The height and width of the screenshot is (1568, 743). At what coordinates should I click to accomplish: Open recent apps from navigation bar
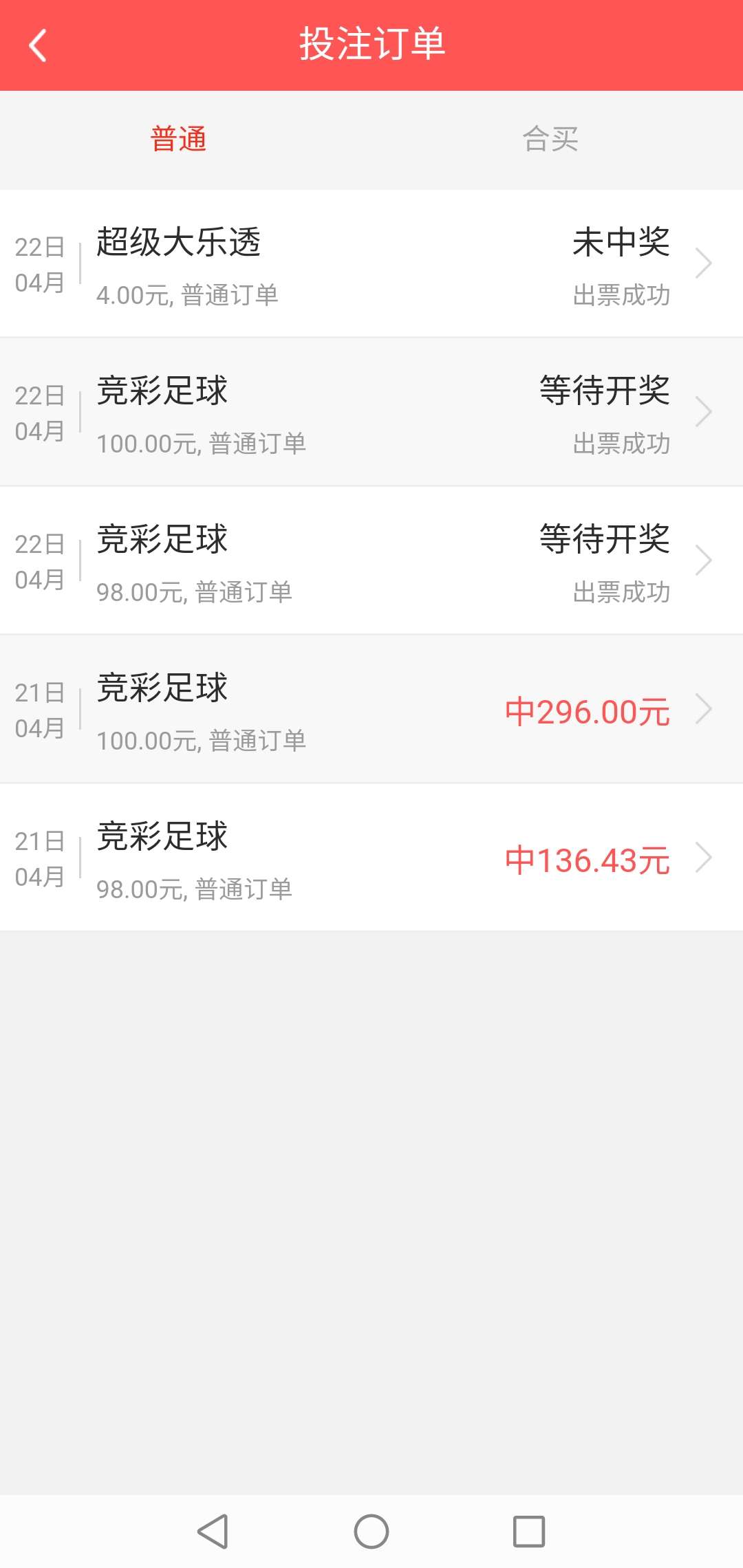529,1532
